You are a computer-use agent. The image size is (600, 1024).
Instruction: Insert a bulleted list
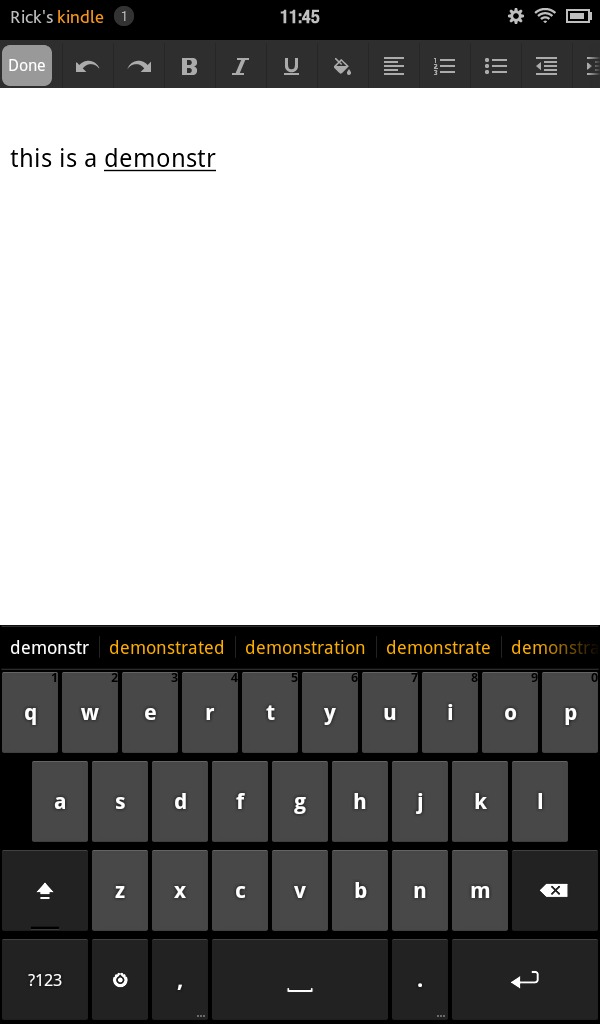pyautogui.click(x=496, y=66)
